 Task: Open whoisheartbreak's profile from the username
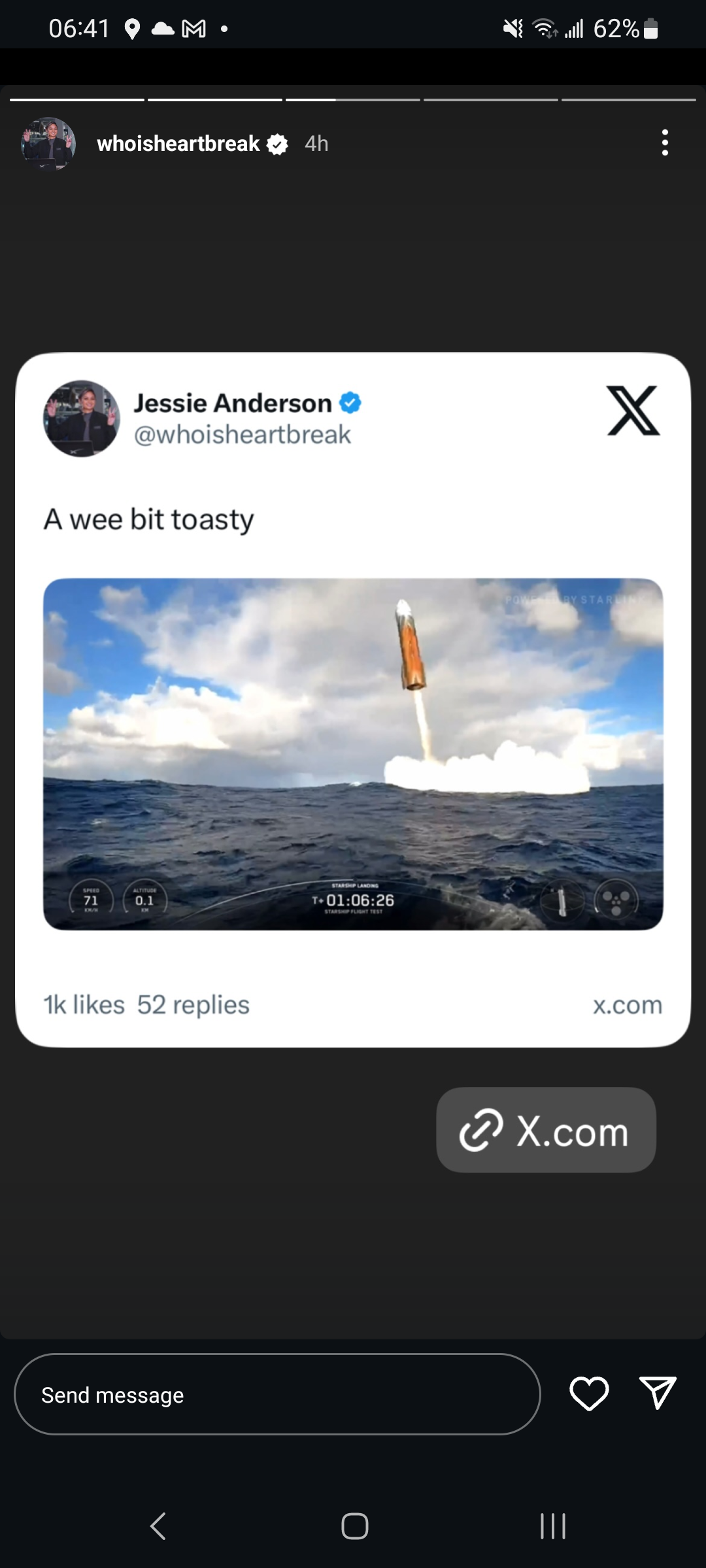coord(178,144)
